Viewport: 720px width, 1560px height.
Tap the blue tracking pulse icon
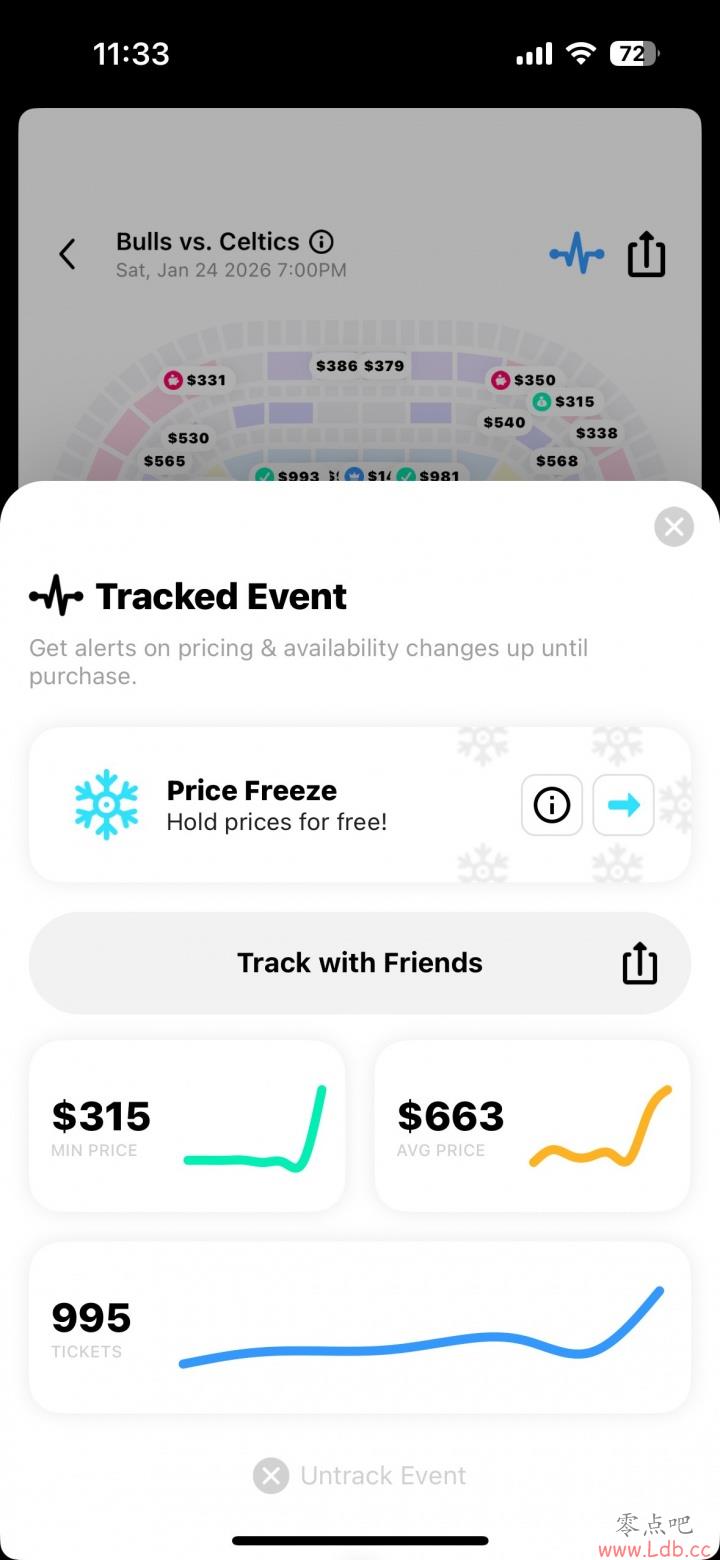tap(577, 254)
